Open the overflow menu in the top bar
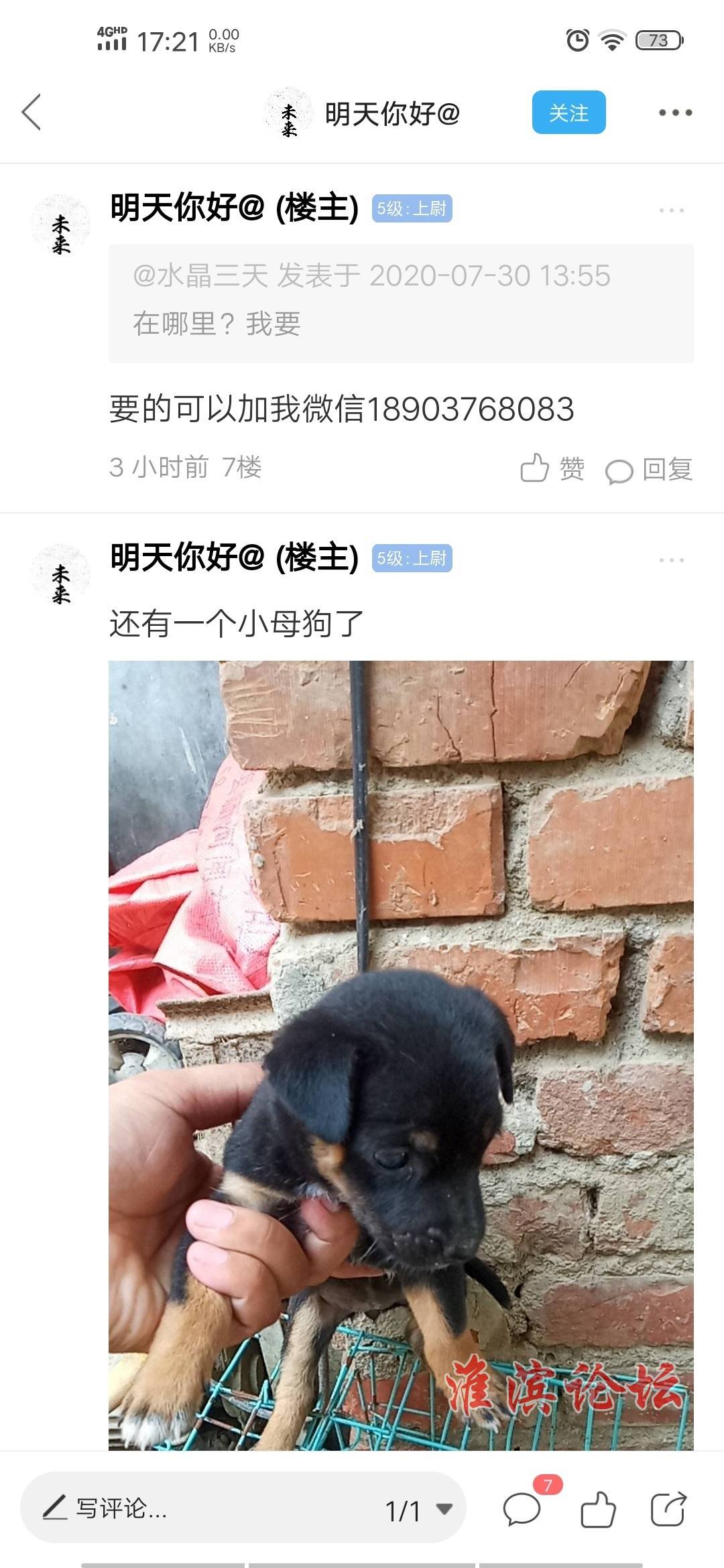The image size is (724, 1568). (x=674, y=113)
